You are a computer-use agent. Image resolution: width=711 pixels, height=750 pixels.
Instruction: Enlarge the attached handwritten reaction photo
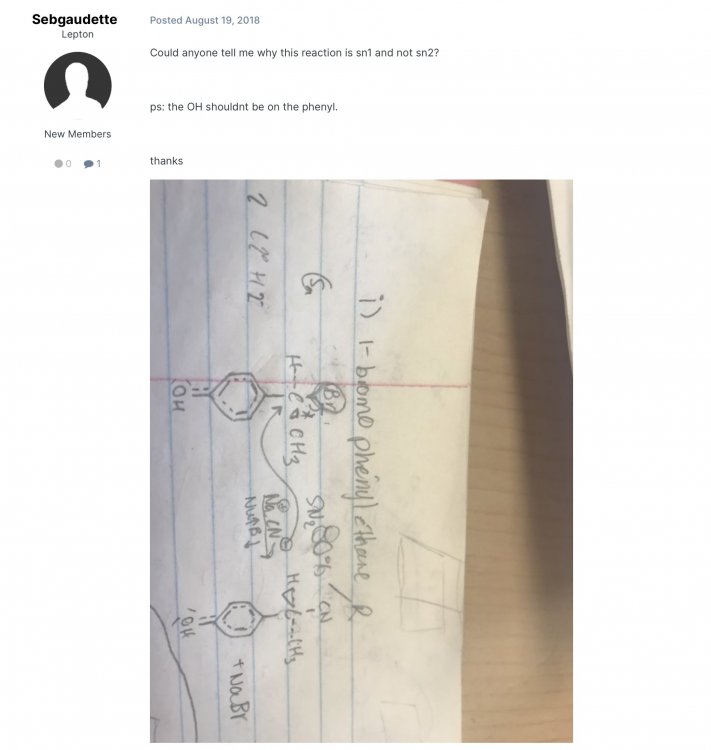point(361,460)
